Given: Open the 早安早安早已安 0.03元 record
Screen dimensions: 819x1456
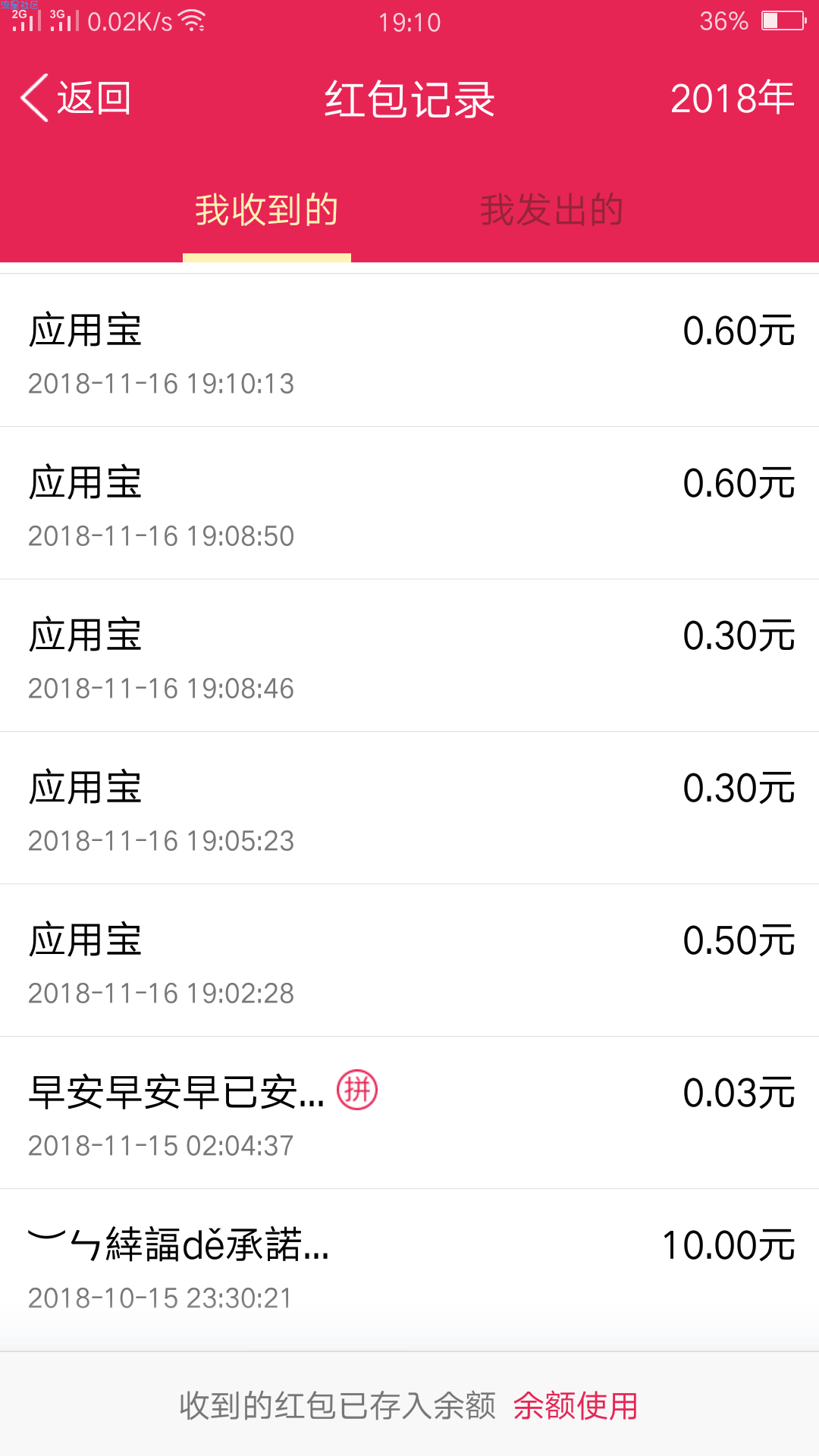Looking at the screenshot, I should coord(409,1112).
